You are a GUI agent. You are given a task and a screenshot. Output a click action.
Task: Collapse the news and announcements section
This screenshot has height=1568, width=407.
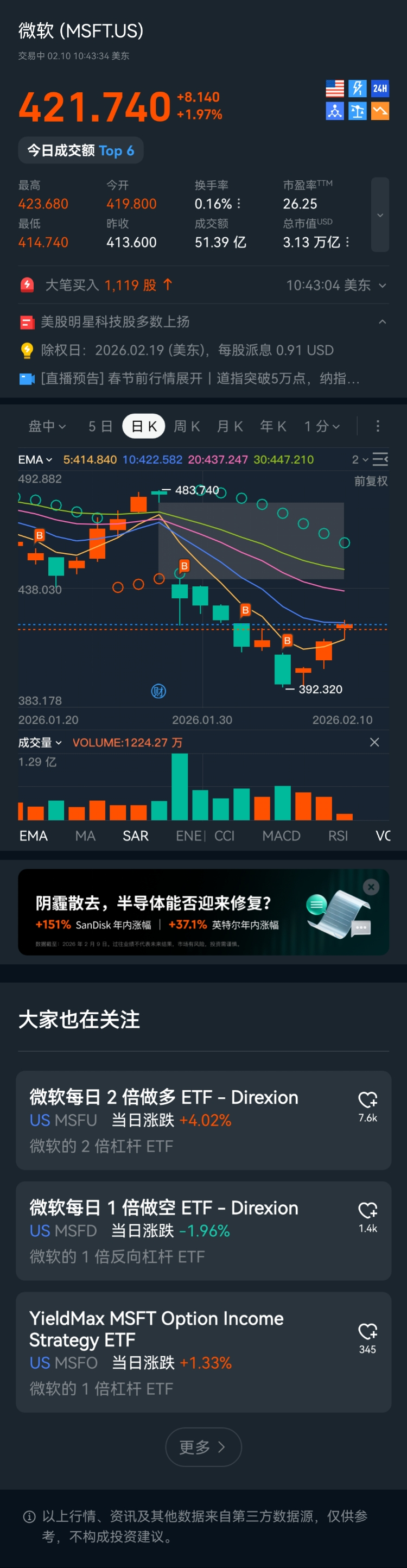[382, 322]
